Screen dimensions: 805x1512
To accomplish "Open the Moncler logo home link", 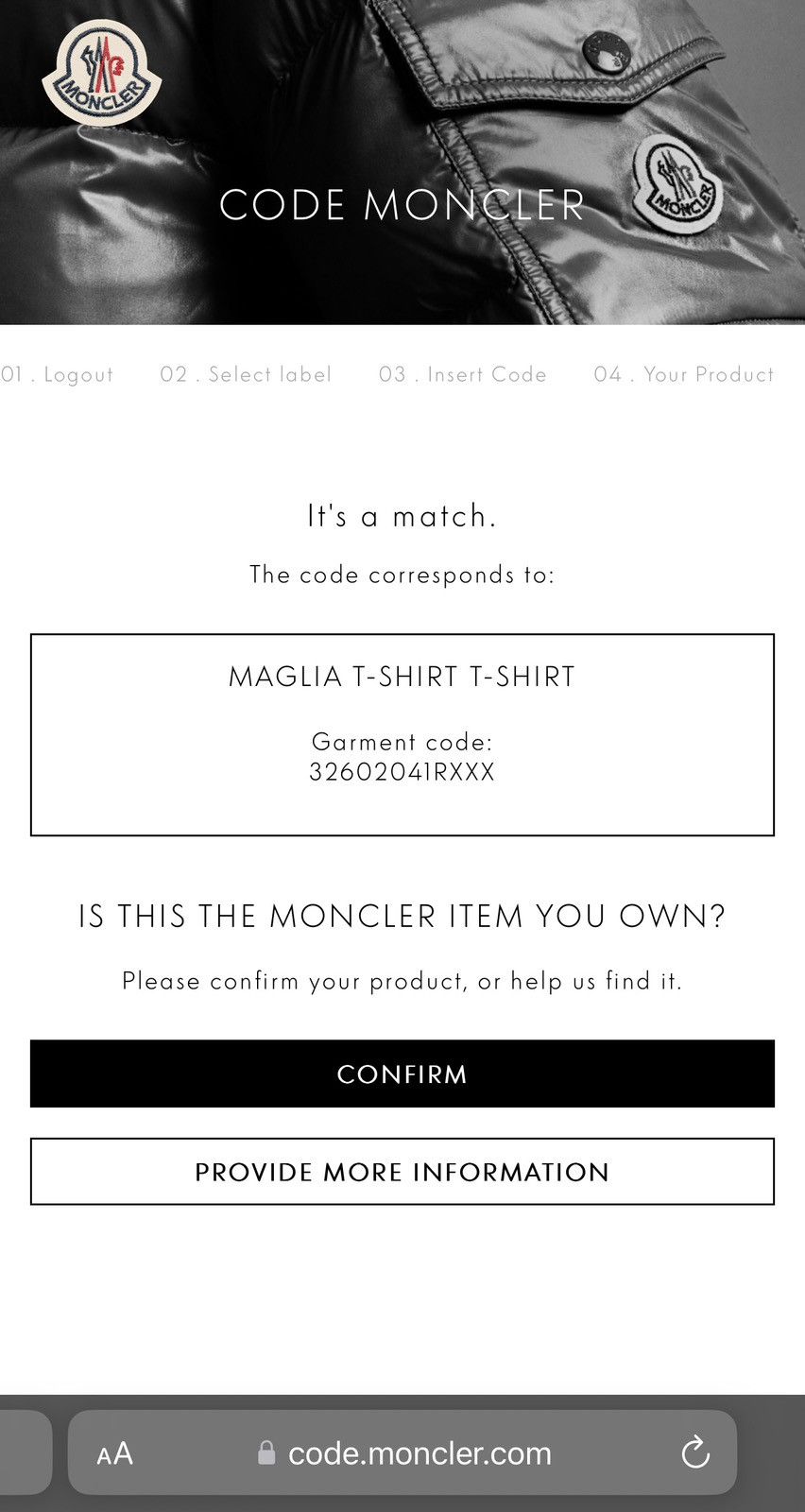I will click(x=102, y=74).
